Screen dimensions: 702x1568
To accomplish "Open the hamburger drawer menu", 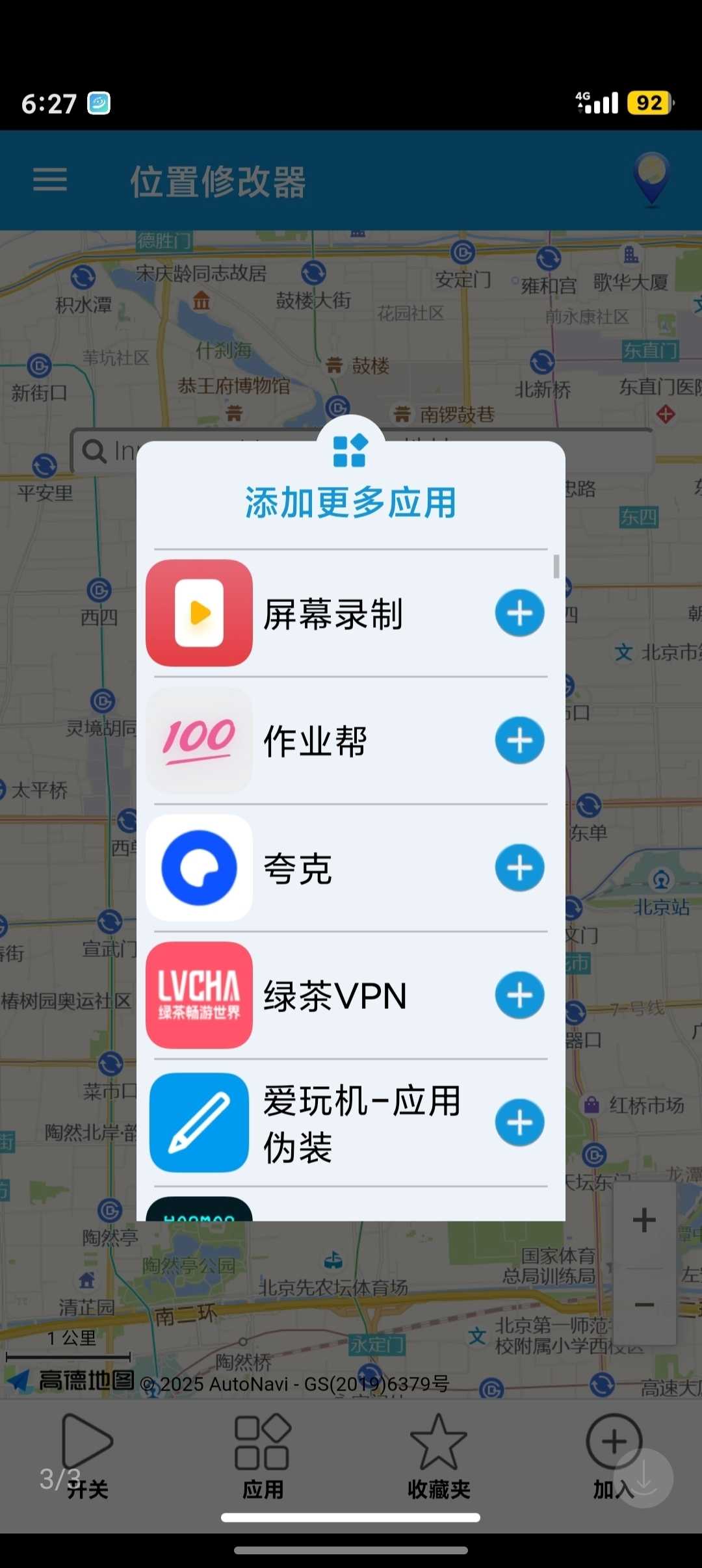I will click(50, 179).
